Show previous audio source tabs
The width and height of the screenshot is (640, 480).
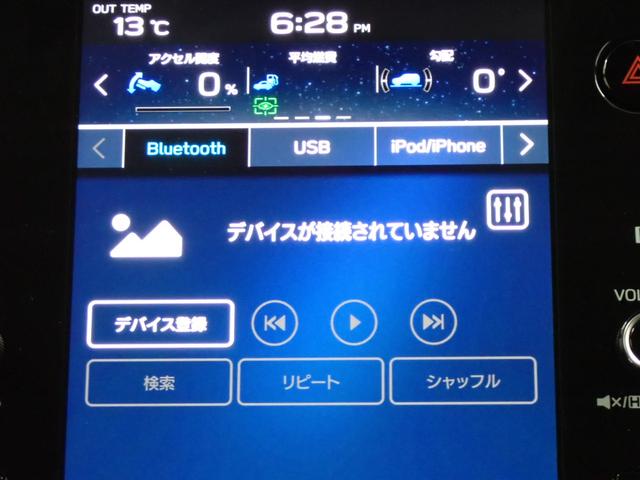click(100, 149)
